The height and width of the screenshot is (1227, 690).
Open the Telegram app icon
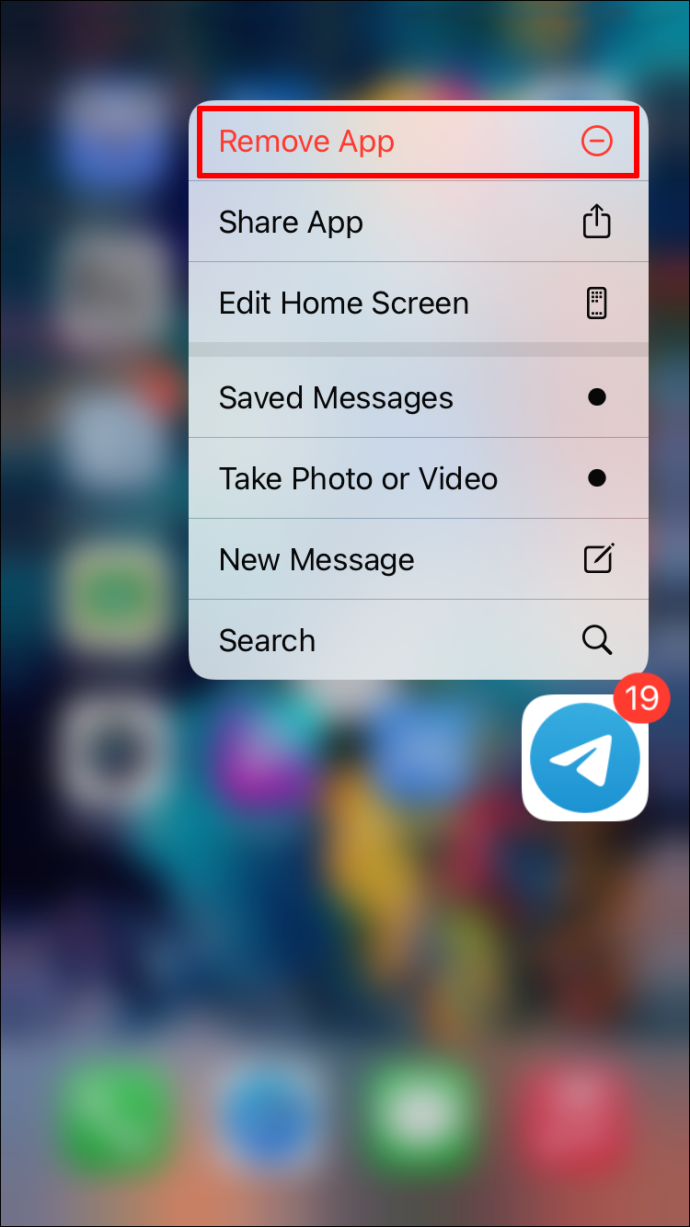(585, 758)
